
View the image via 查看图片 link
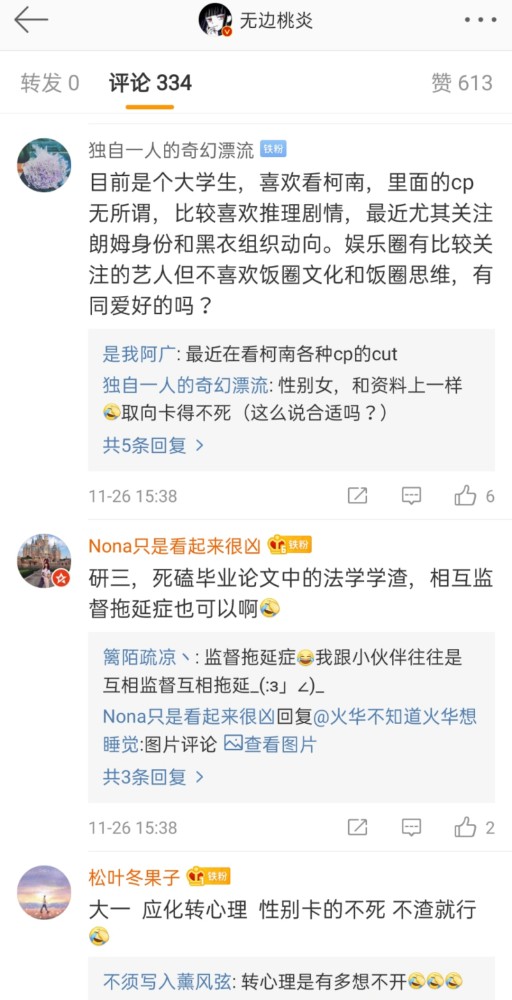pos(270,744)
